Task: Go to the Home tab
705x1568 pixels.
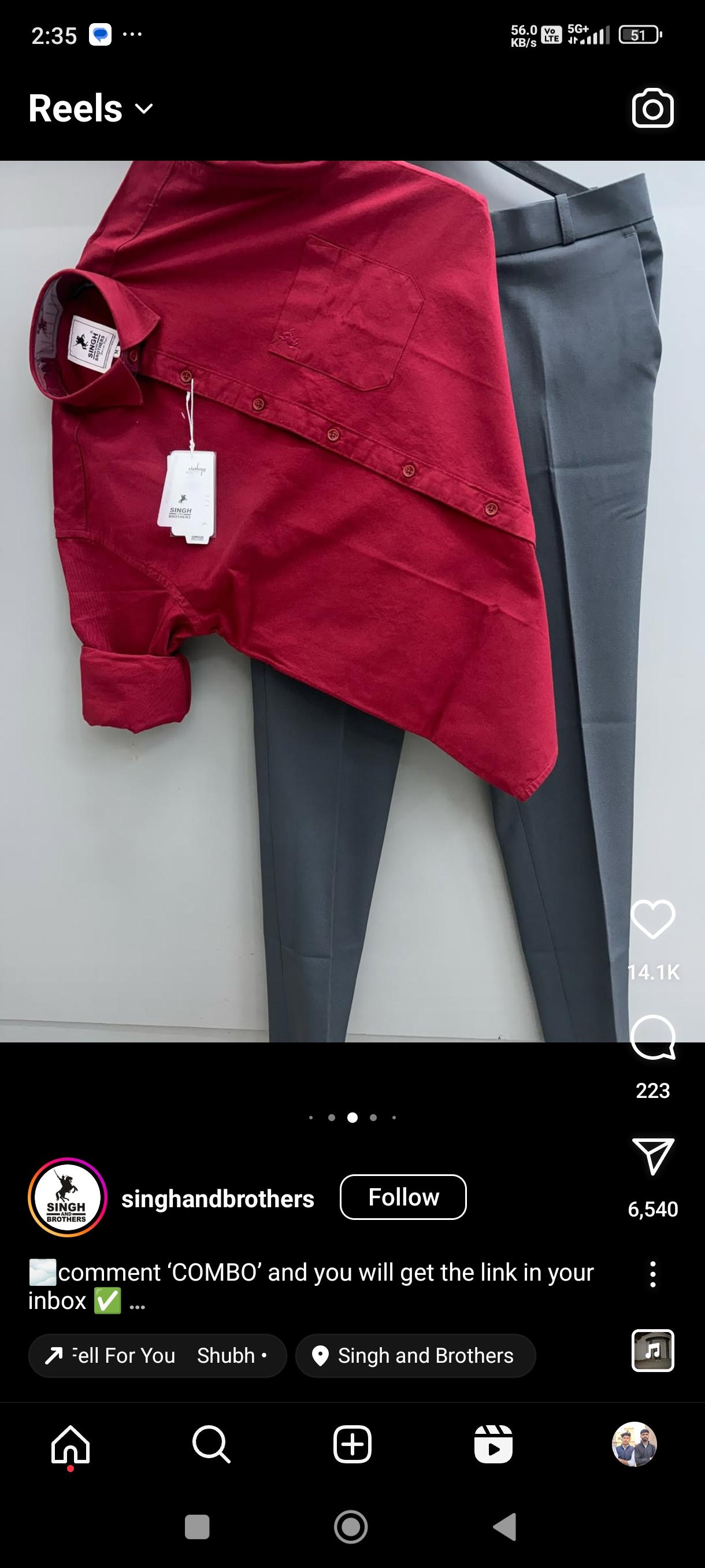Action: click(x=70, y=1444)
